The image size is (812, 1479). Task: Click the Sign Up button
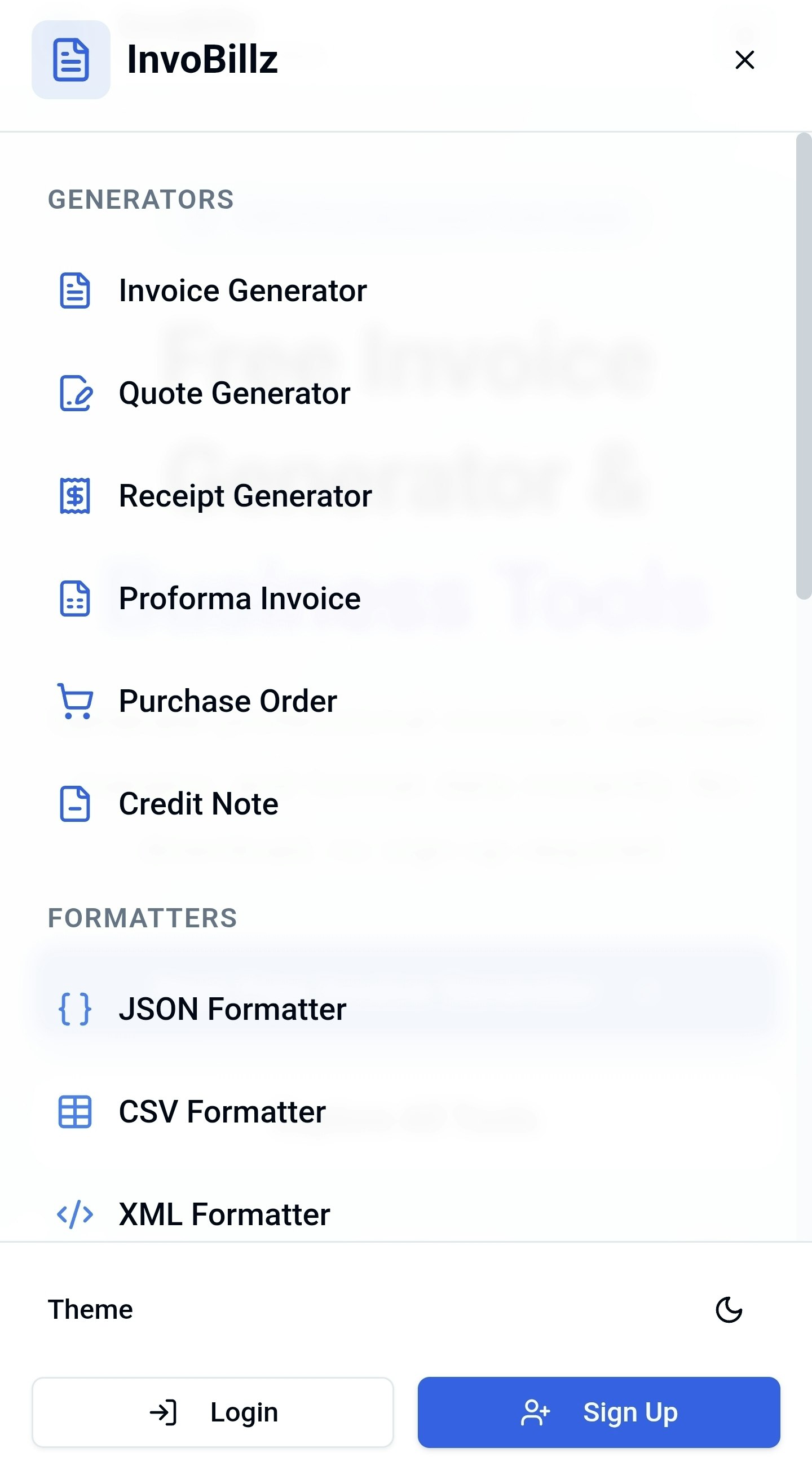point(599,1412)
